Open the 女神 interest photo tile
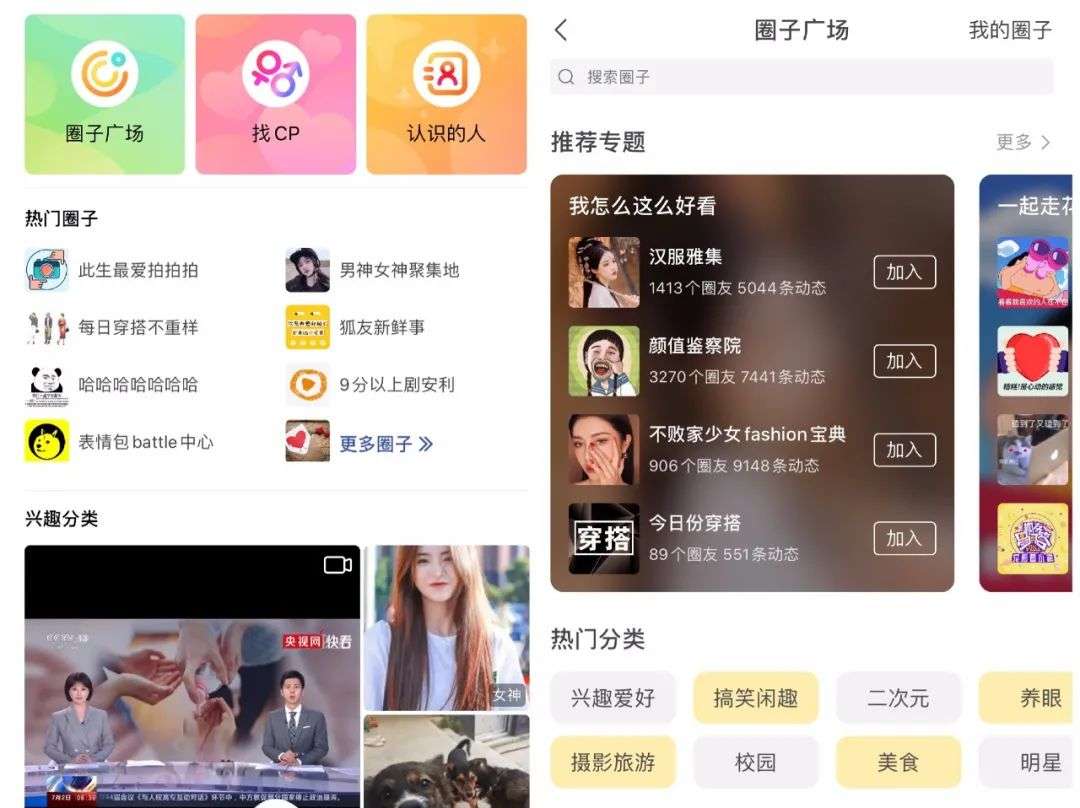Screen dimensions: 1080x808 tap(446, 628)
